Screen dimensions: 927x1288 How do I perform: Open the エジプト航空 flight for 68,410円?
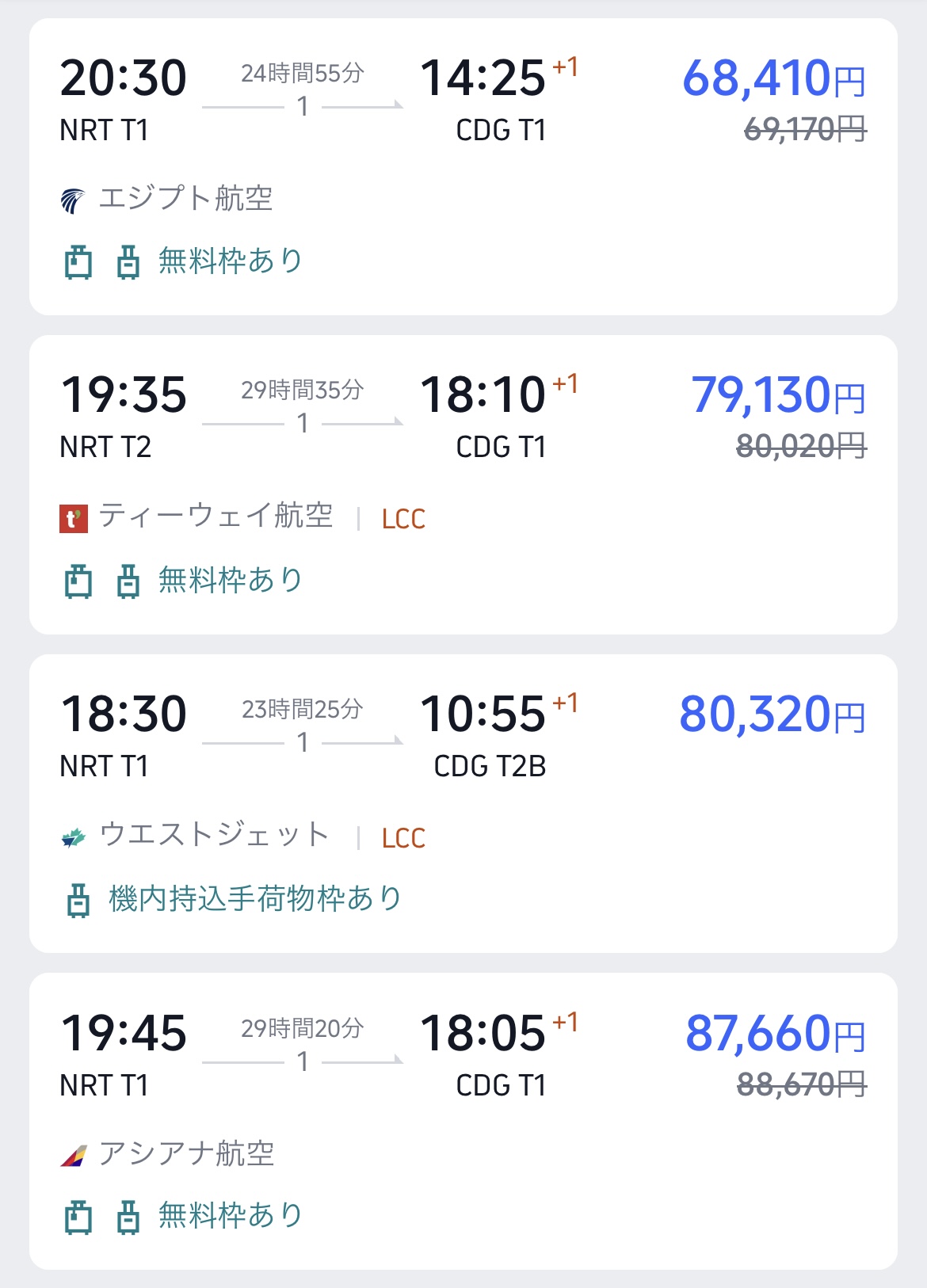463,166
